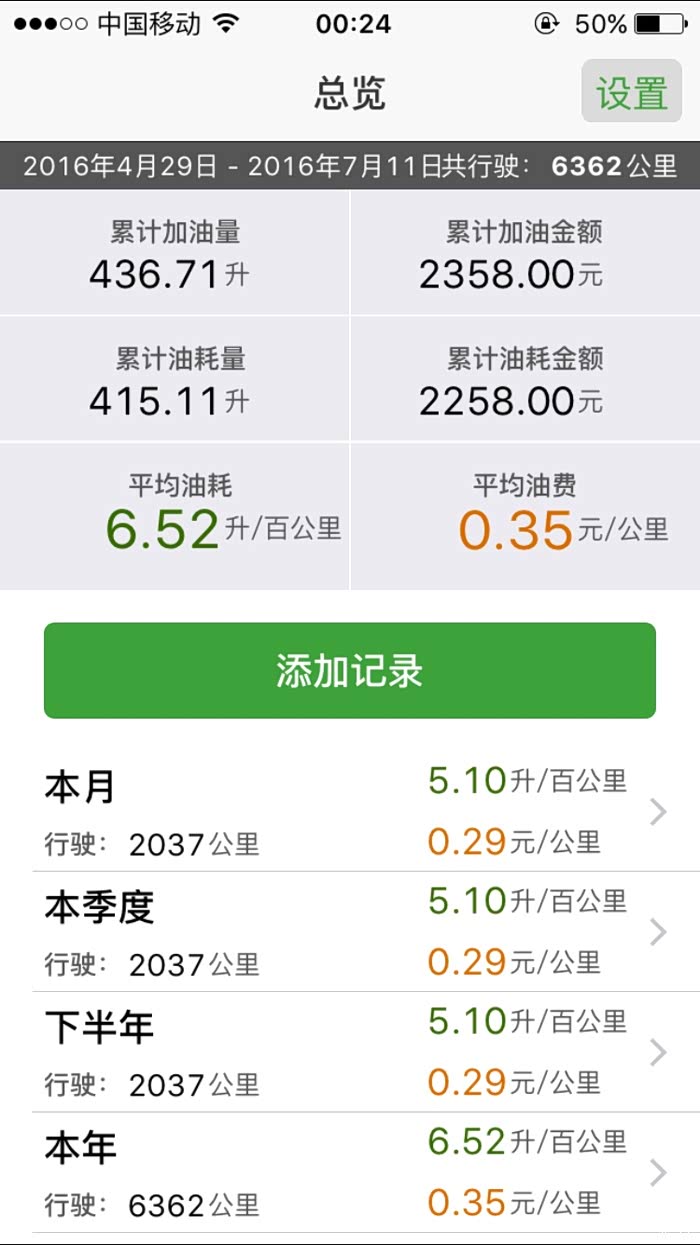View the 本季度 fuel details
The image size is (700, 1245).
pyautogui.click(x=350, y=932)
